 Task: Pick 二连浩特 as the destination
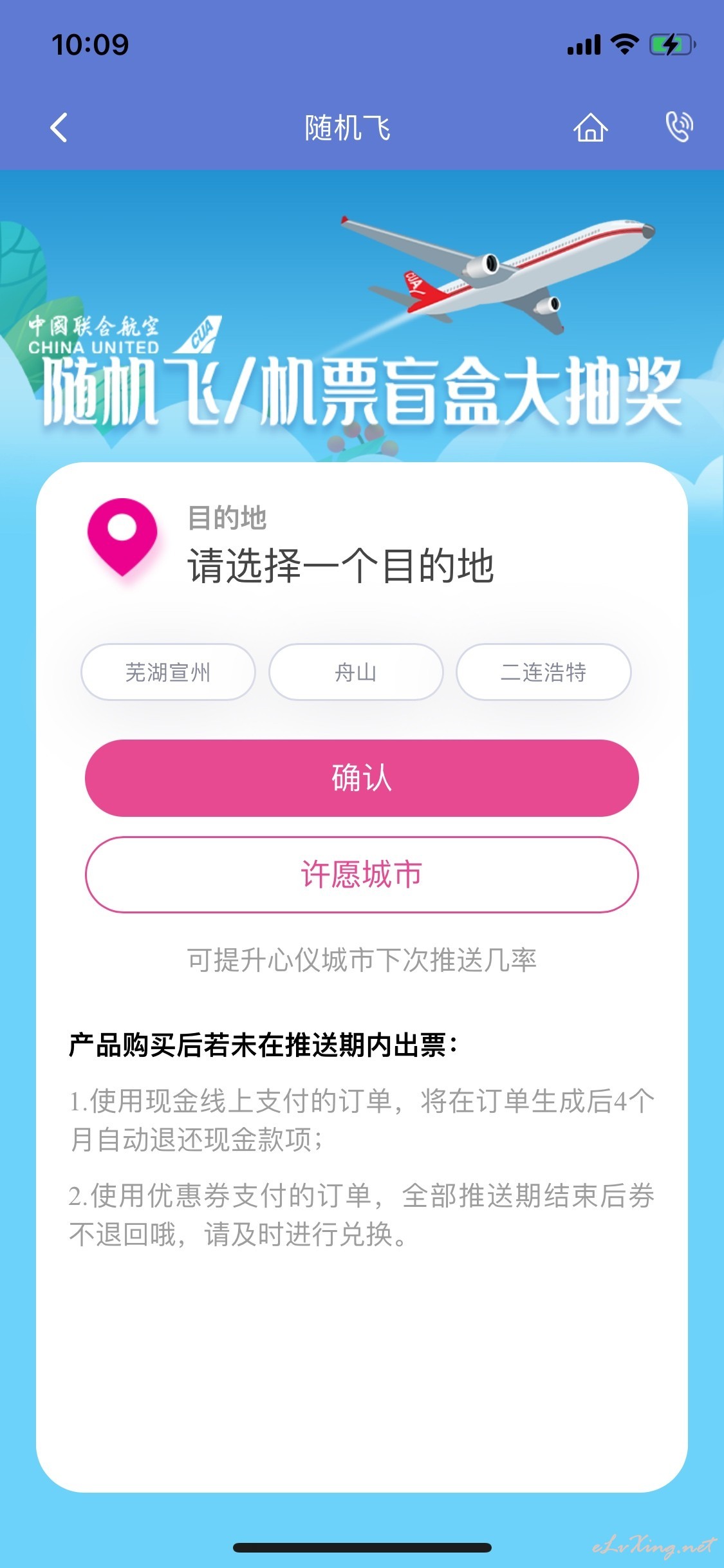click(x=544, y=672)
